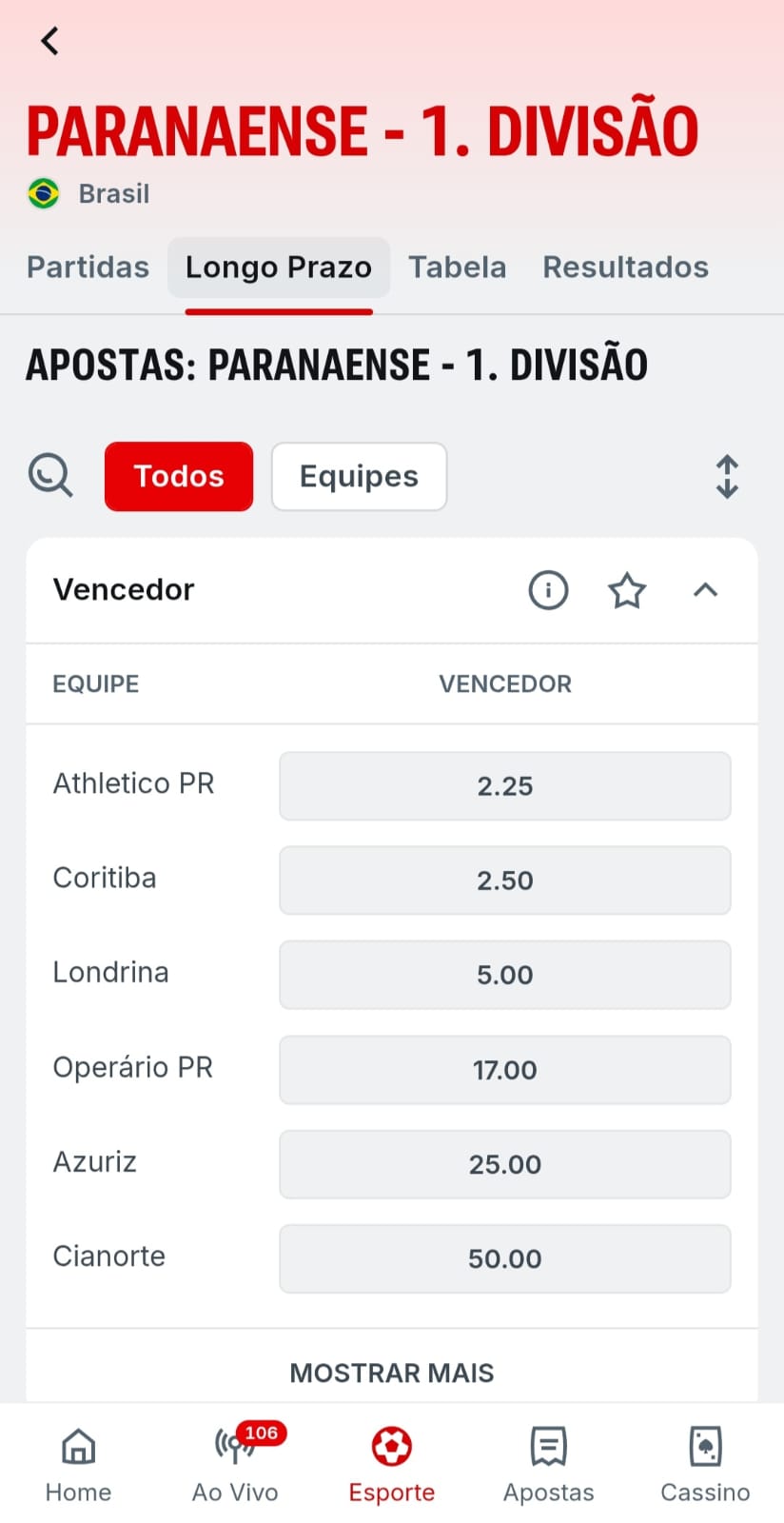Viewport: 784px width, 1523px height.
Task: Select the 2.25 odds for Athletico PR
Action: point(504,785)
